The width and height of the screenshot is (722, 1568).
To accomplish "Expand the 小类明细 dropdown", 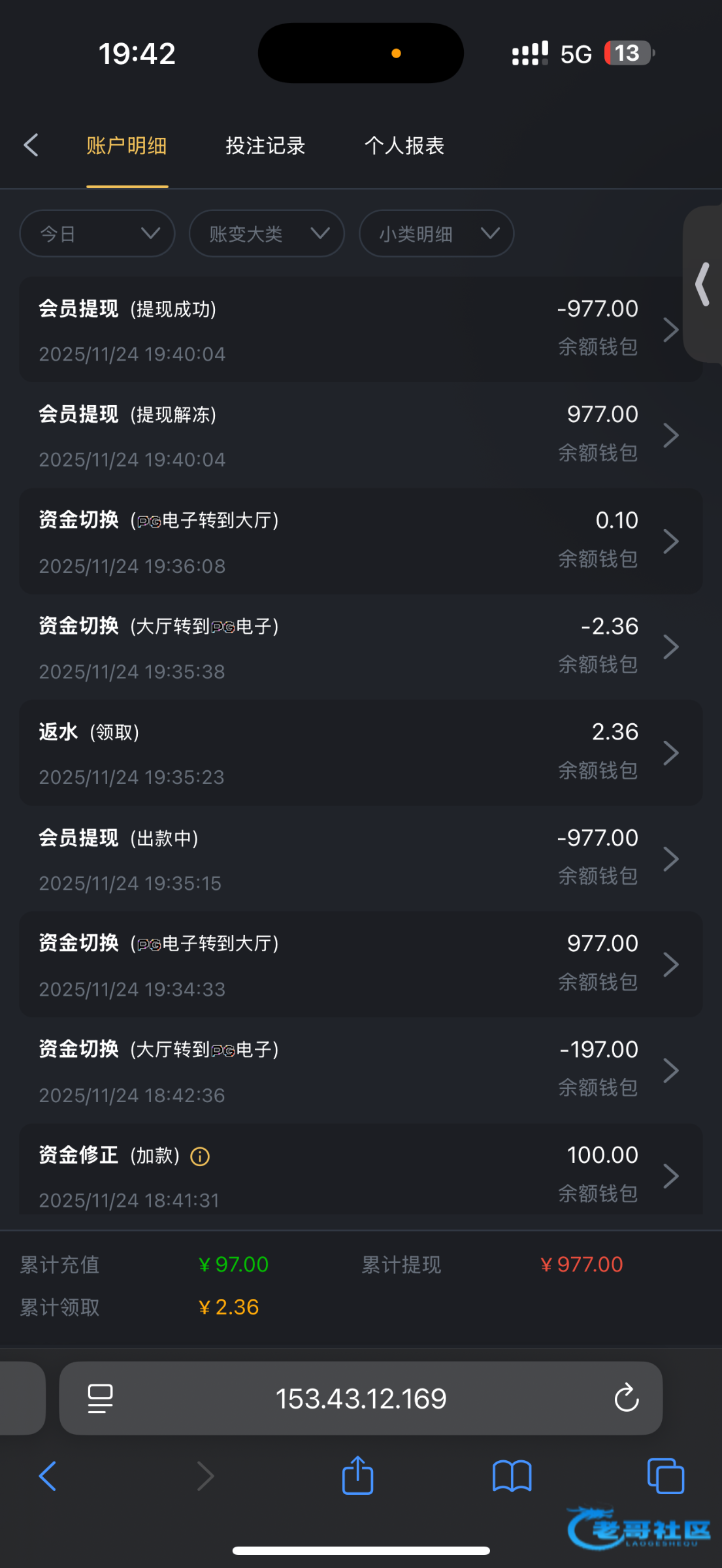I will 436,233.
